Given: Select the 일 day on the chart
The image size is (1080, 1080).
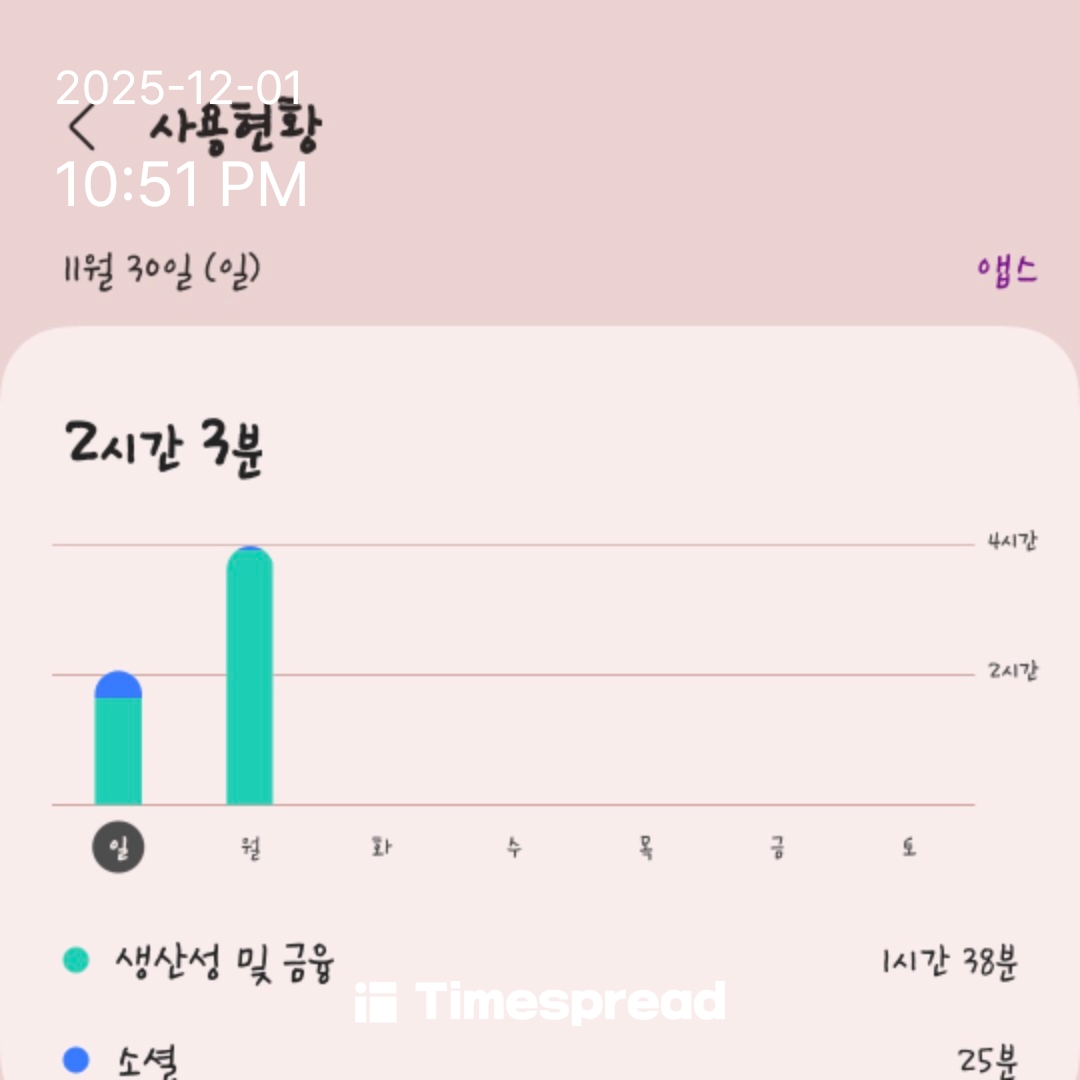Looking at the screenshot, I should [118, 847].
